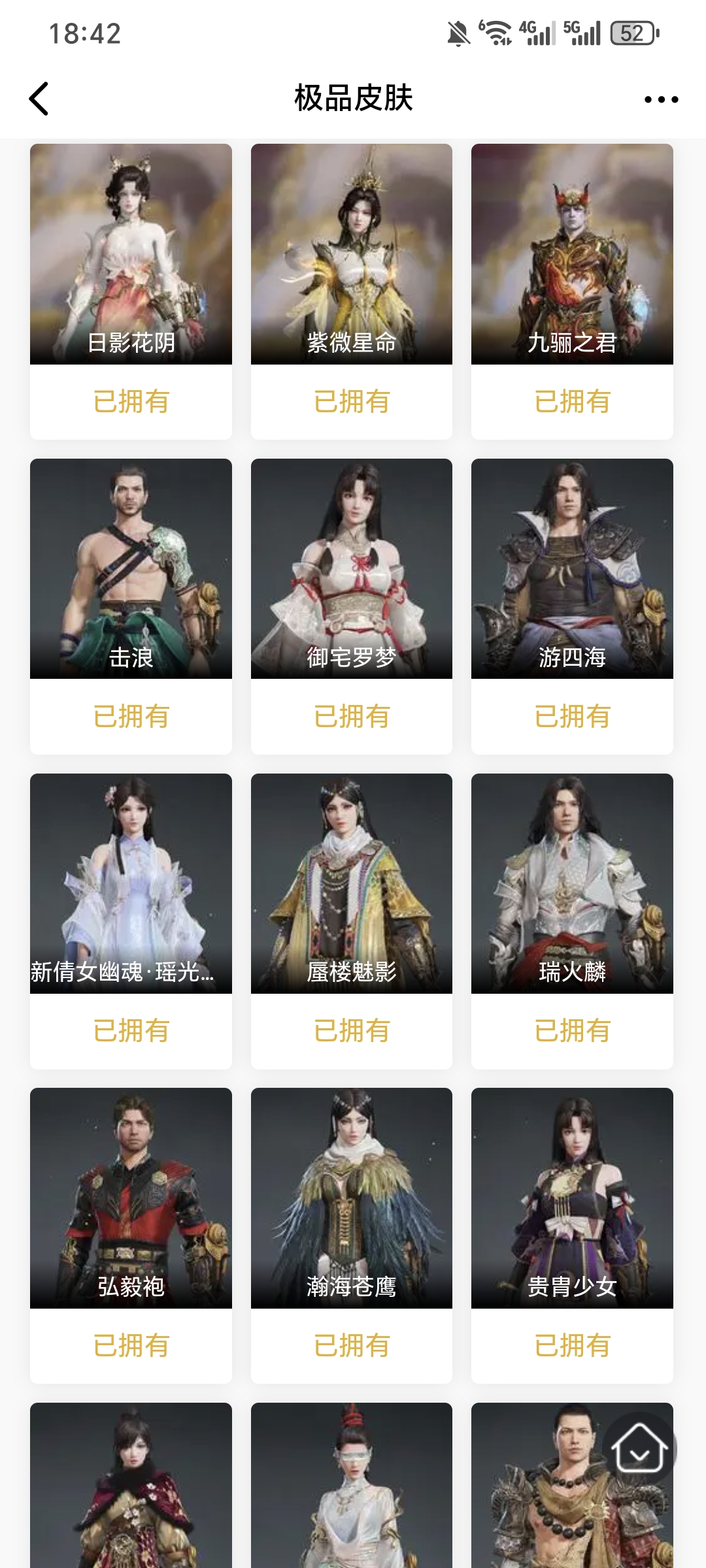Tap the 贵胄少女 skin card

(572, 1198)
